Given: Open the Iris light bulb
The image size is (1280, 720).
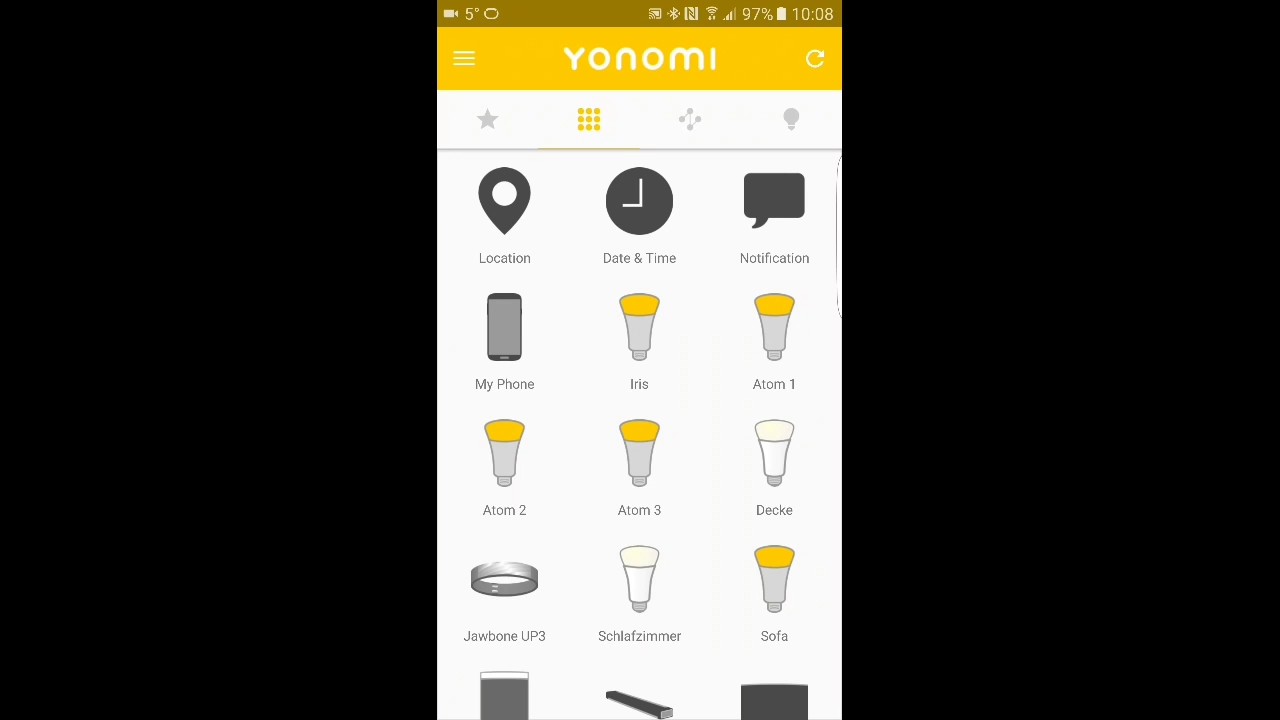Looking at the screenshot, I should tap(639, 340).
